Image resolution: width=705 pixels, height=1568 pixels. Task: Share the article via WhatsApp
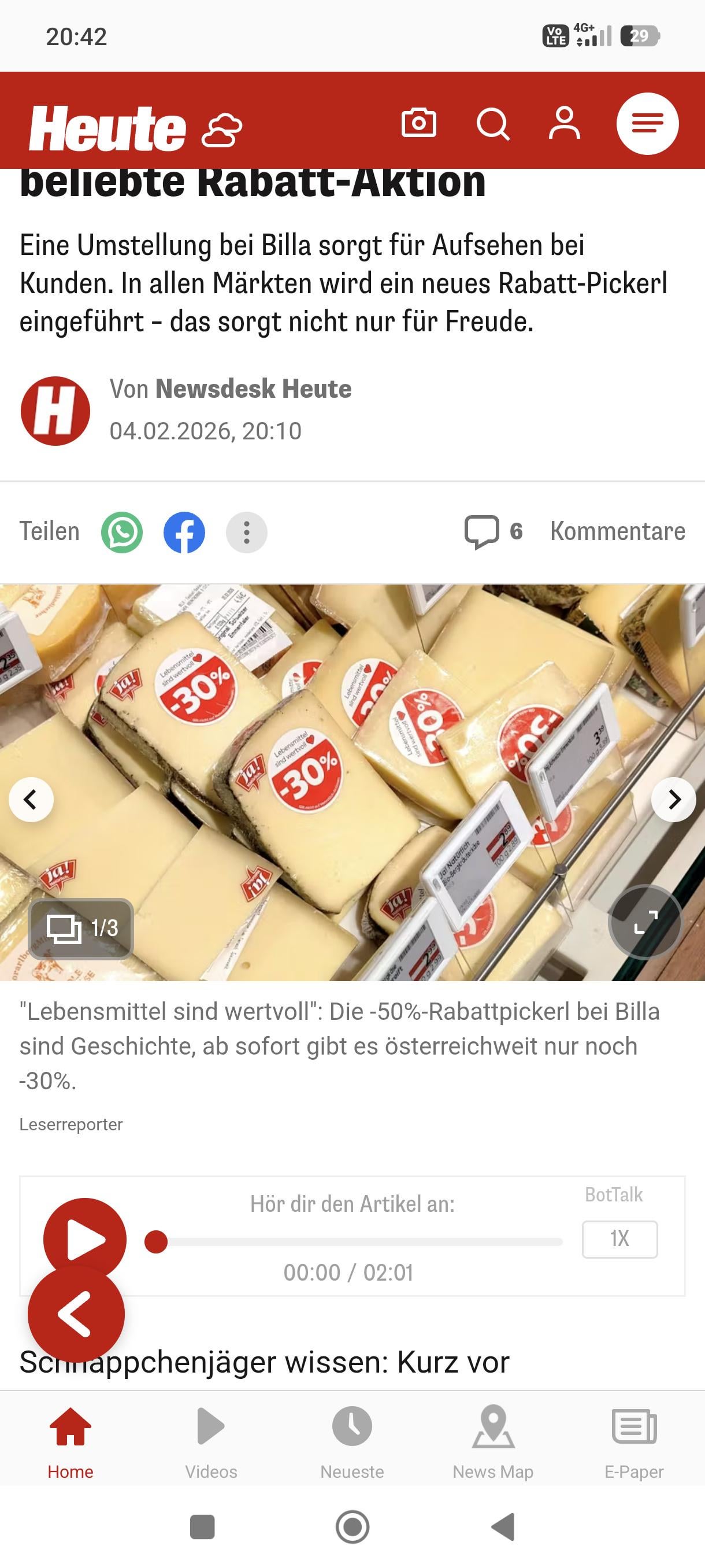tap(122, 532)
